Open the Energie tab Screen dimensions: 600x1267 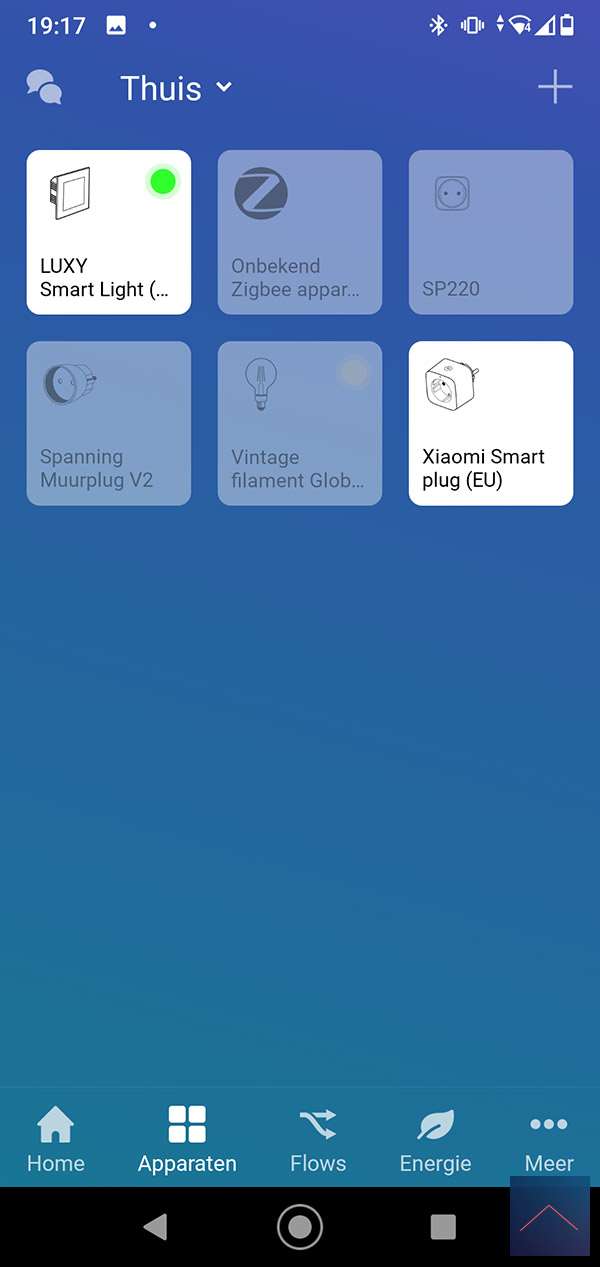point(435,1140)
